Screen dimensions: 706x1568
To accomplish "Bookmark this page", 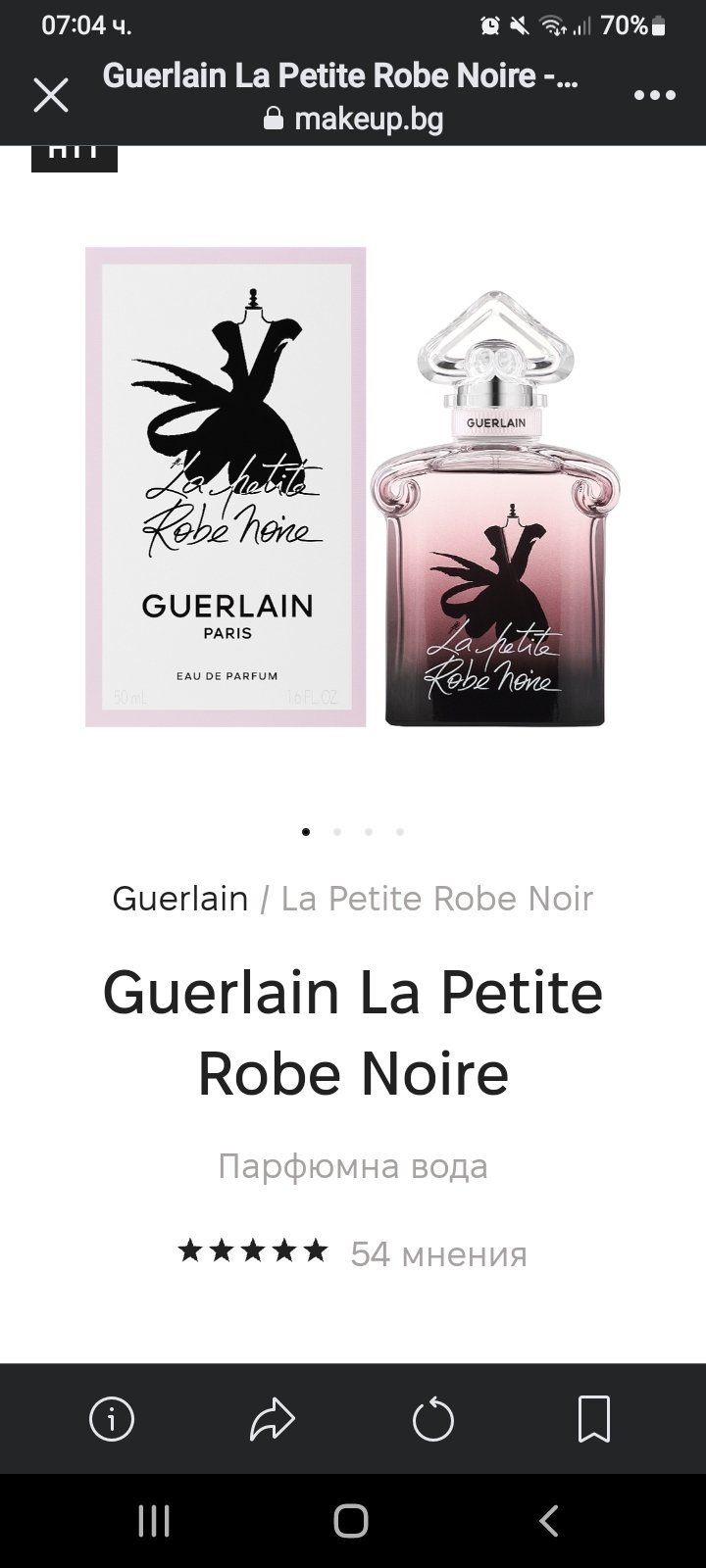I will 594,1418.
